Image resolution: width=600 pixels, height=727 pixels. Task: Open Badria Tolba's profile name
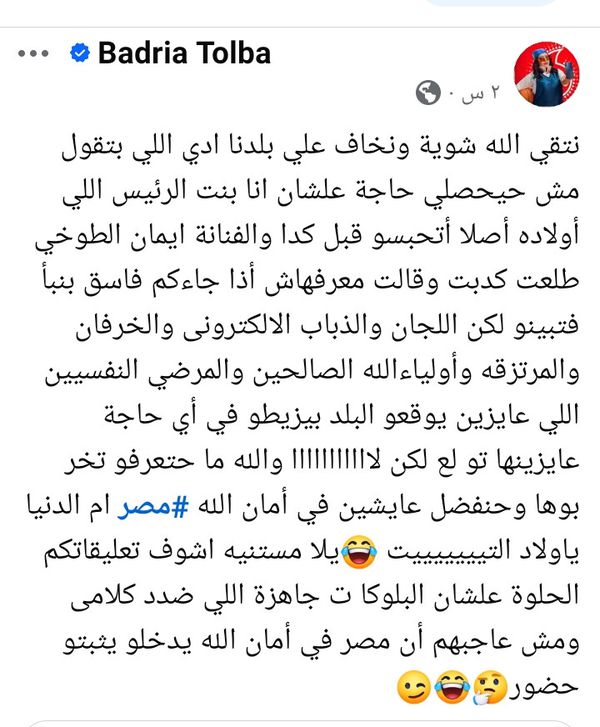(x=184, y=53)
